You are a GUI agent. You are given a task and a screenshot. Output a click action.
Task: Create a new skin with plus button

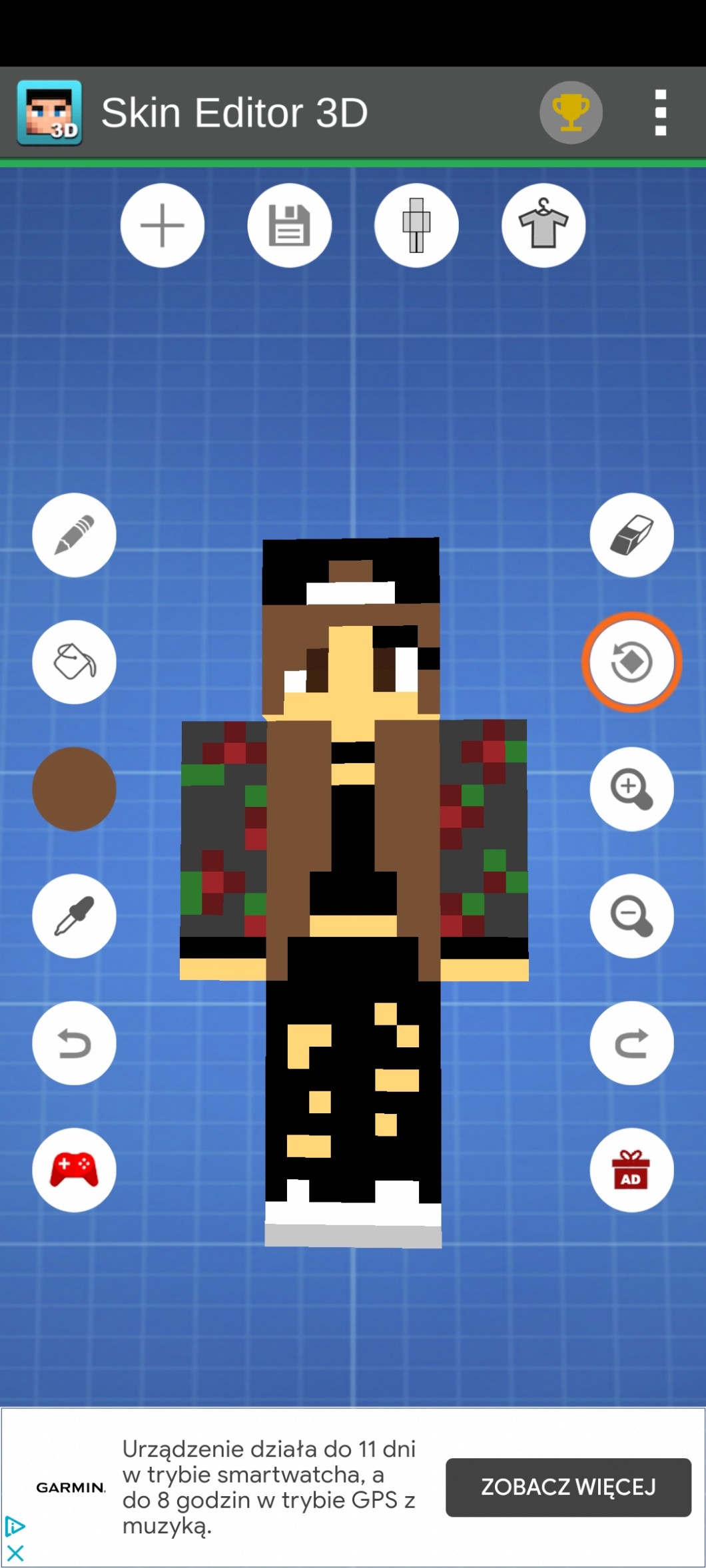tap(163, 226)
